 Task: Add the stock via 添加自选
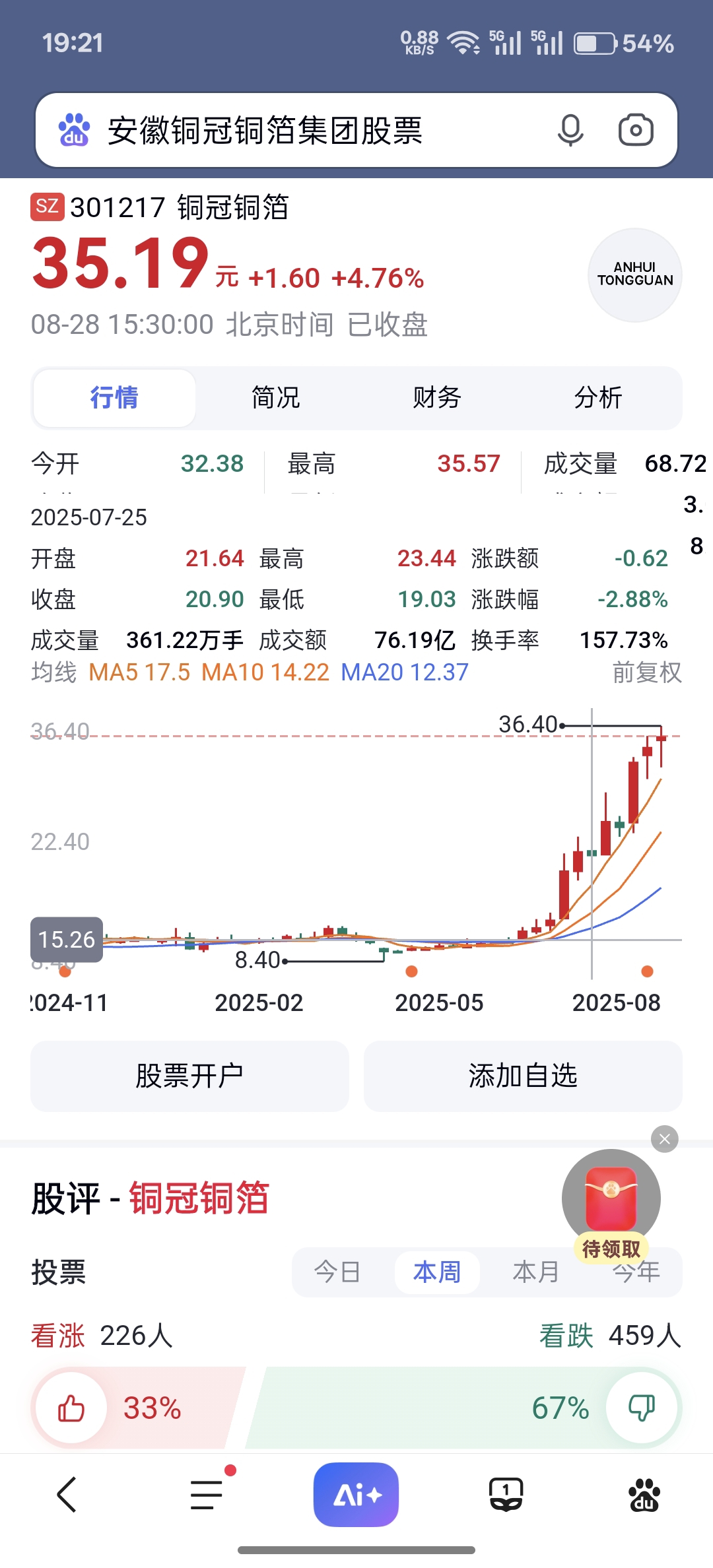click(523, 1076)
